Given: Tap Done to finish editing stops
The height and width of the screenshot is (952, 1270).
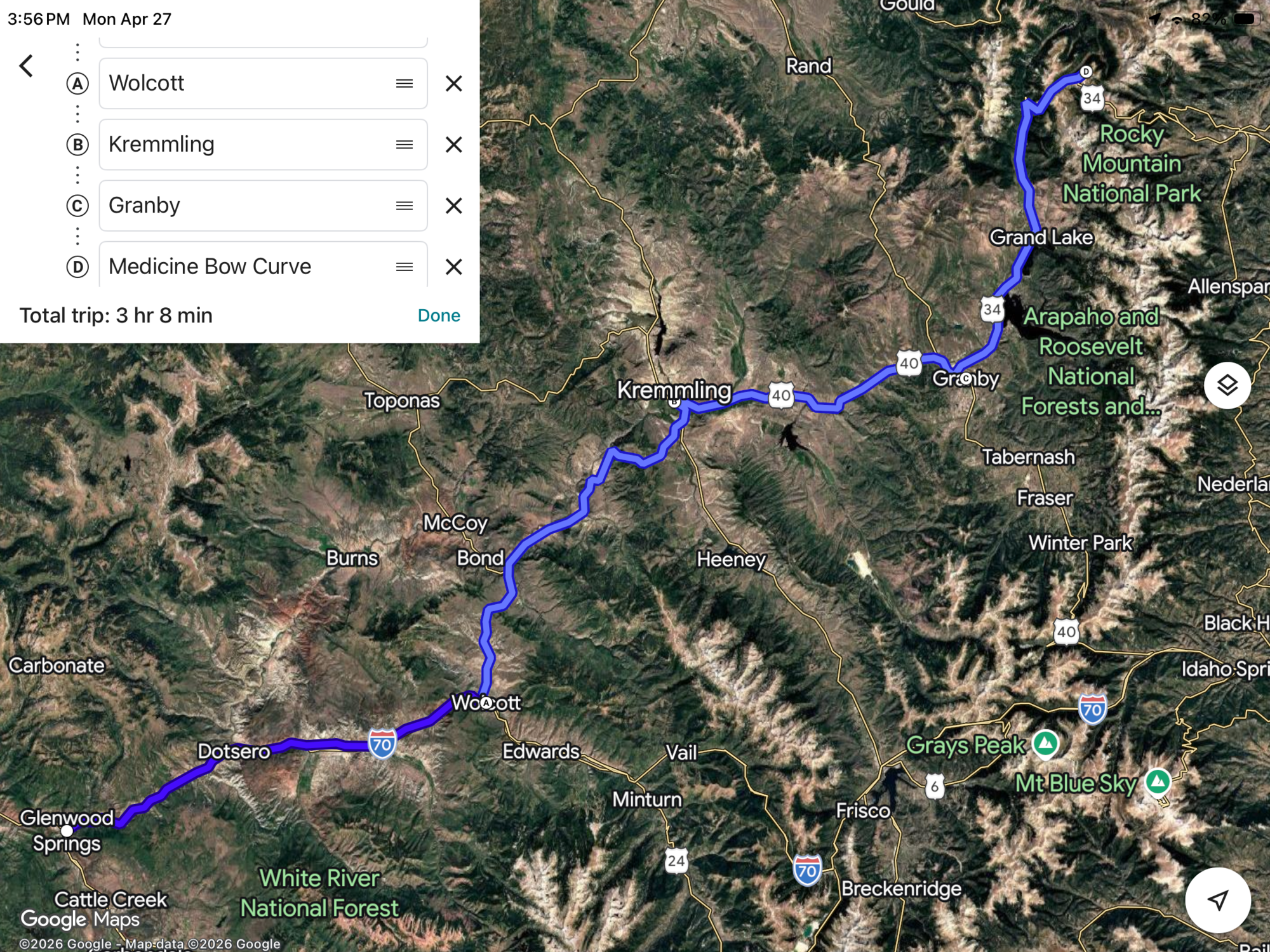Looking at the screenshot, I should [438, 315].
